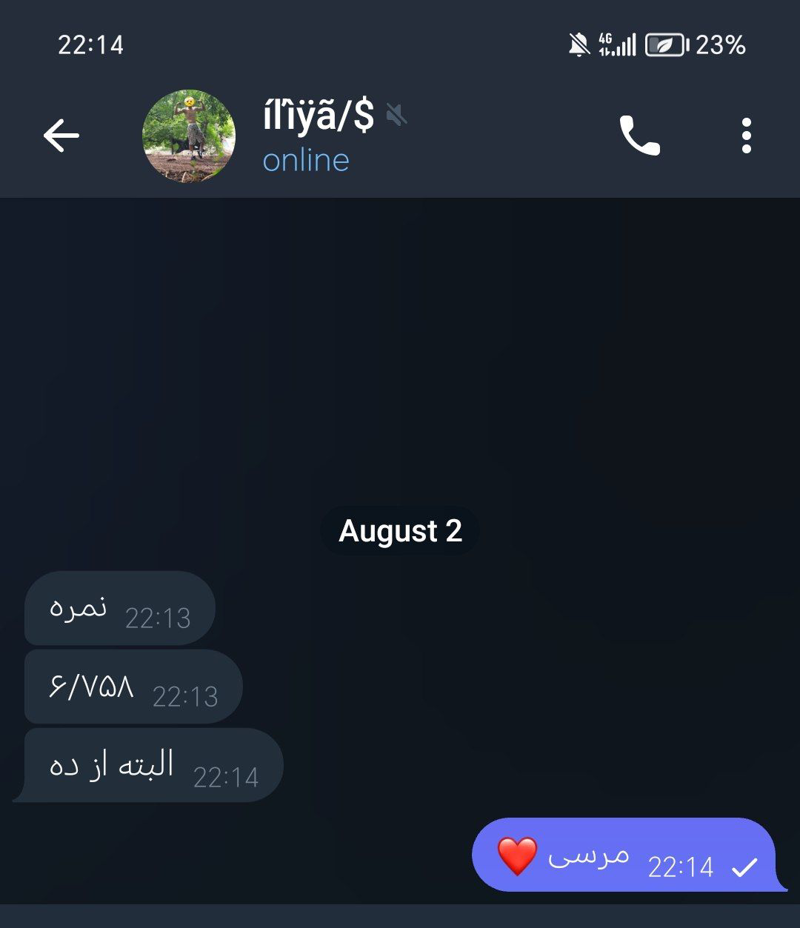Screen dimensions: 800x928
Task: Tap the sent message "مرسی" with heart
Action: tap(624, 855)
